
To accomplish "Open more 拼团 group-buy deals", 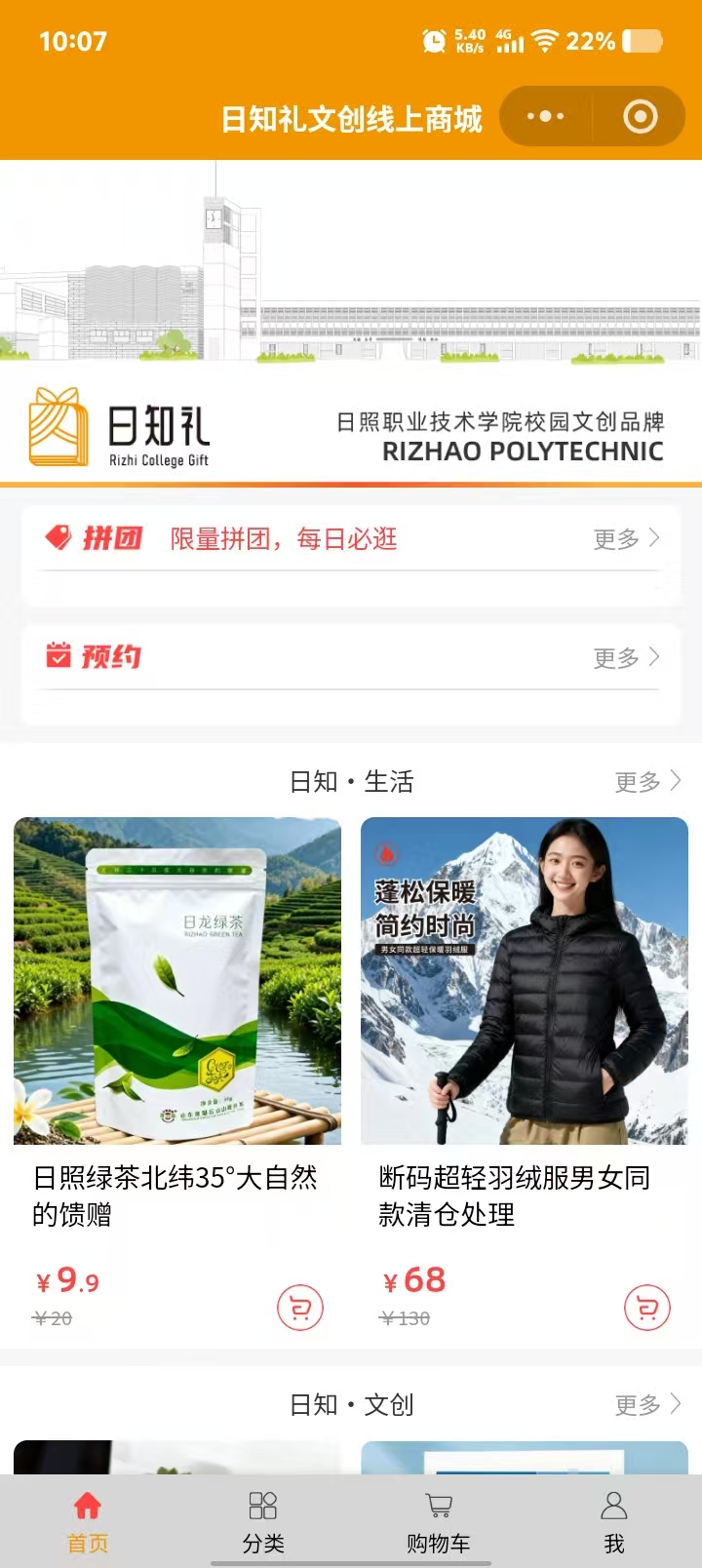I will pos(626,538).
